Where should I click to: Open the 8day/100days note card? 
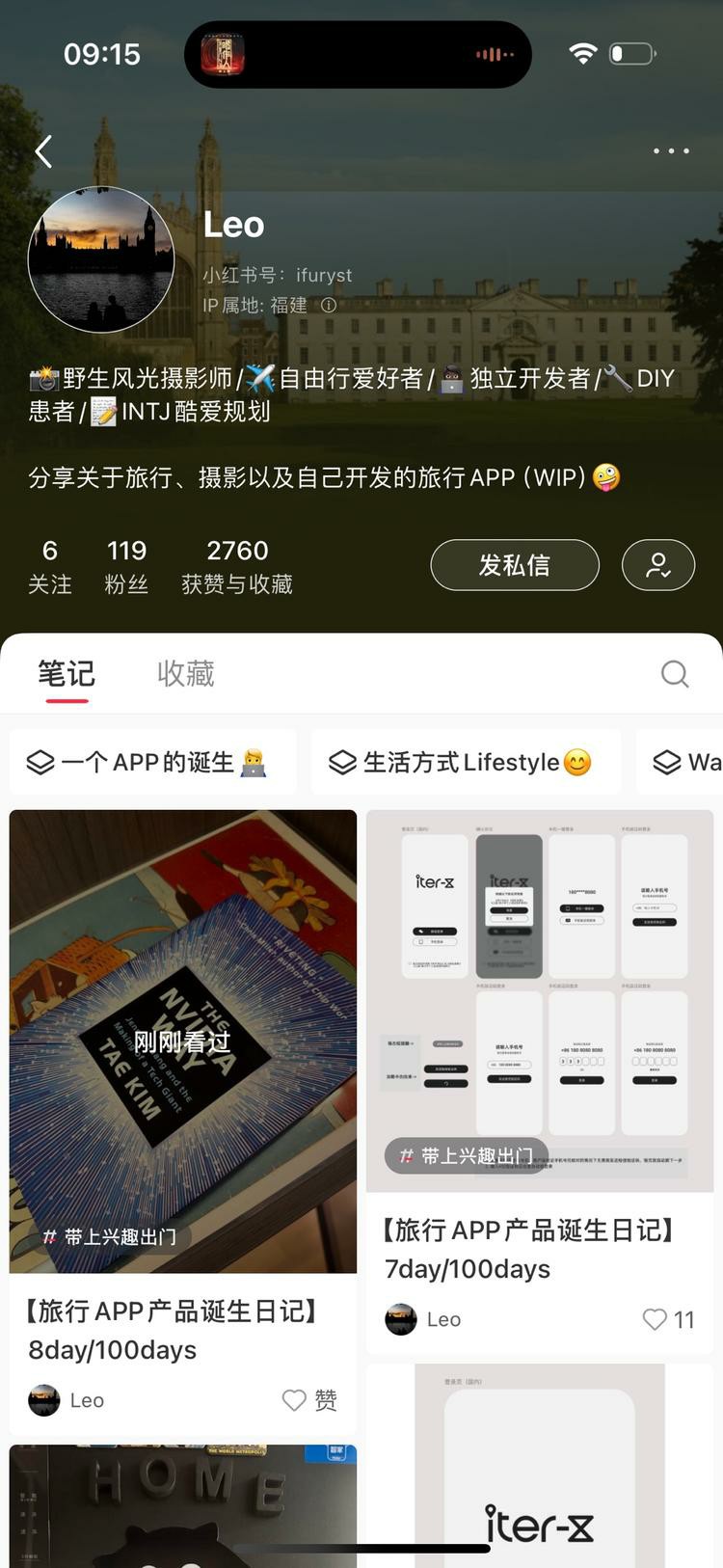[x=182, y=1041]
